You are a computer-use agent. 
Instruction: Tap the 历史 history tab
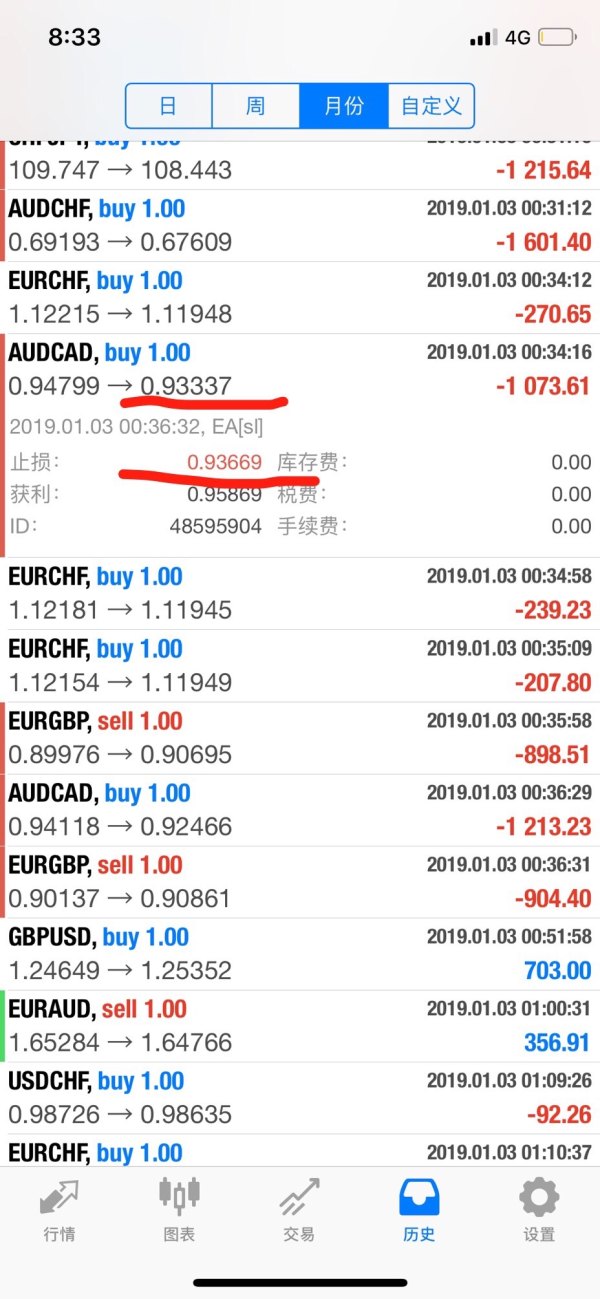(x=419, y=1209)
